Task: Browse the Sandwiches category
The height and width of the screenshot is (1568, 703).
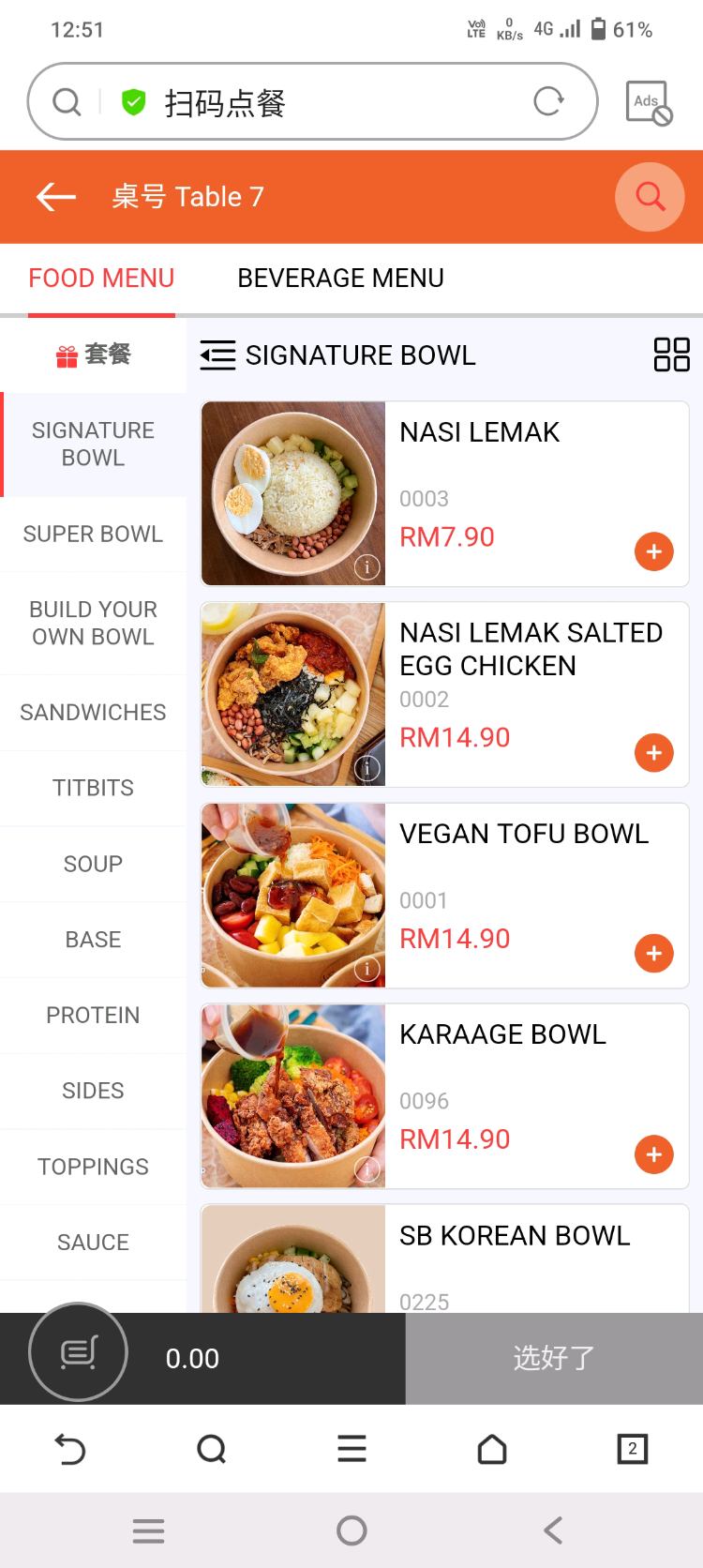Action: coord(93,713)
